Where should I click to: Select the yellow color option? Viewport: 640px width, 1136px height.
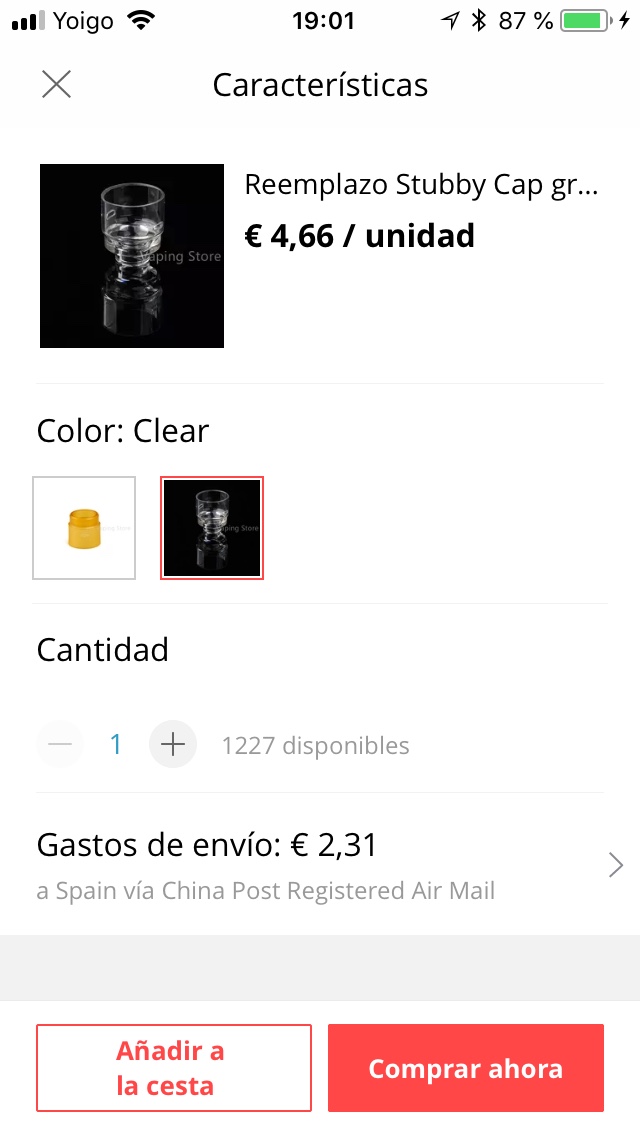click(x=84, y=528)
